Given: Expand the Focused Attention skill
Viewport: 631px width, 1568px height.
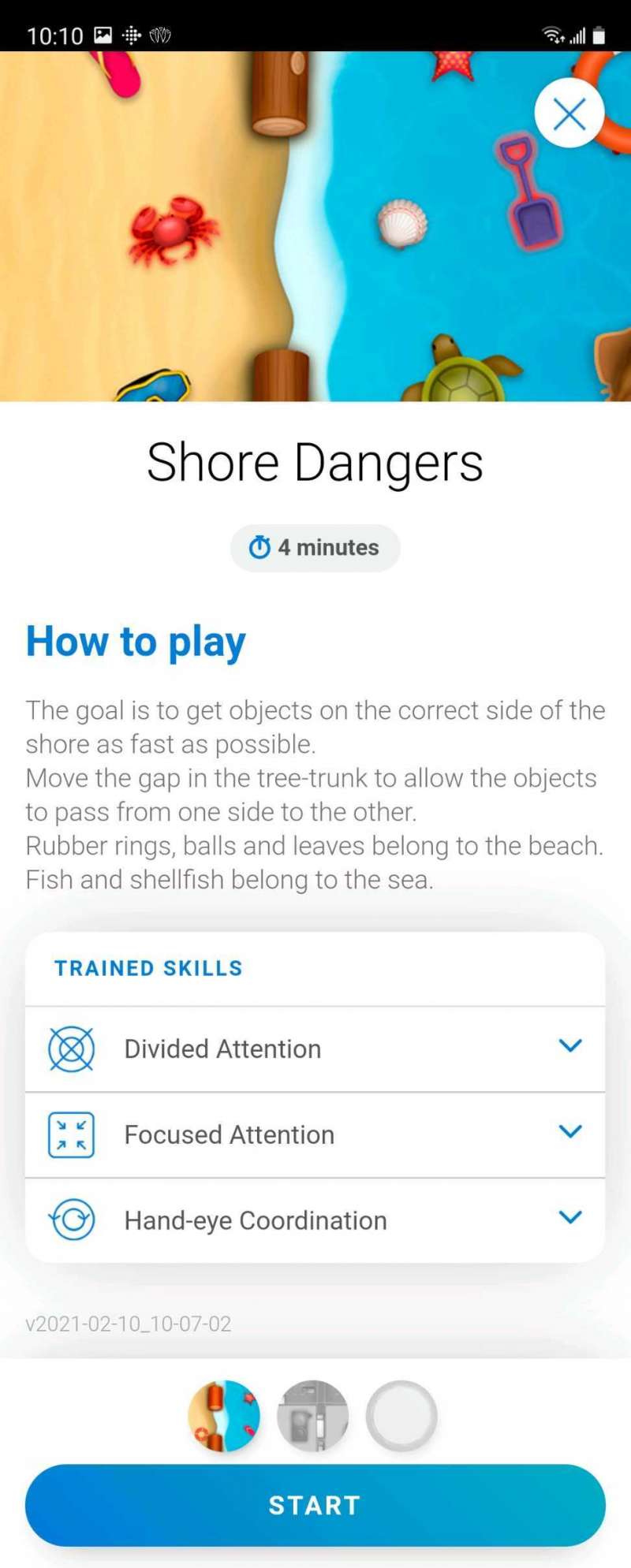Looking at the screenshot, I should 315,1135.
